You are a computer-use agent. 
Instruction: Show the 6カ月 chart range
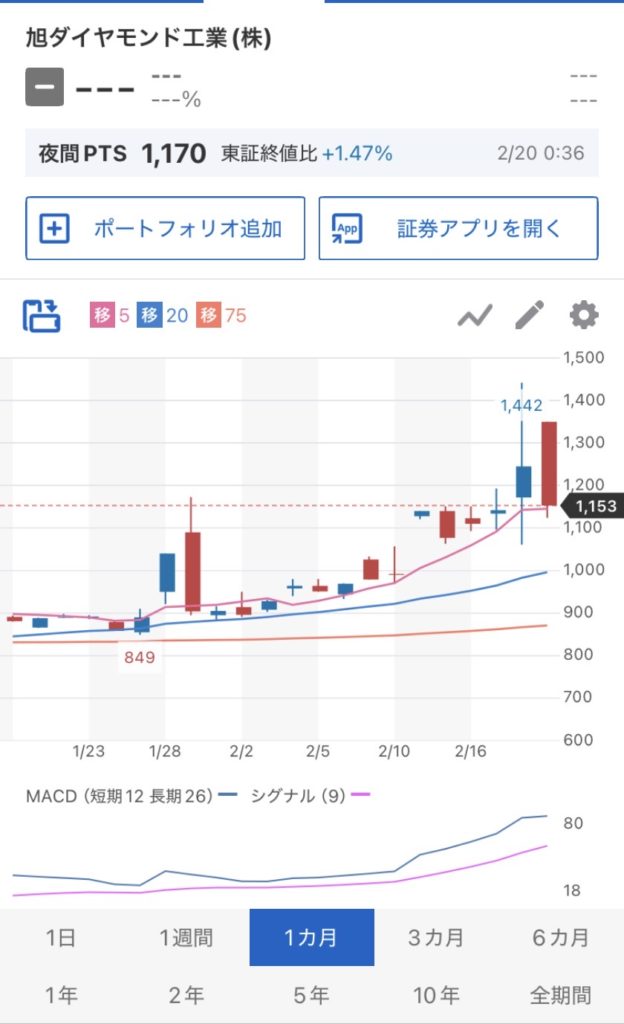[x=561, y=938]
